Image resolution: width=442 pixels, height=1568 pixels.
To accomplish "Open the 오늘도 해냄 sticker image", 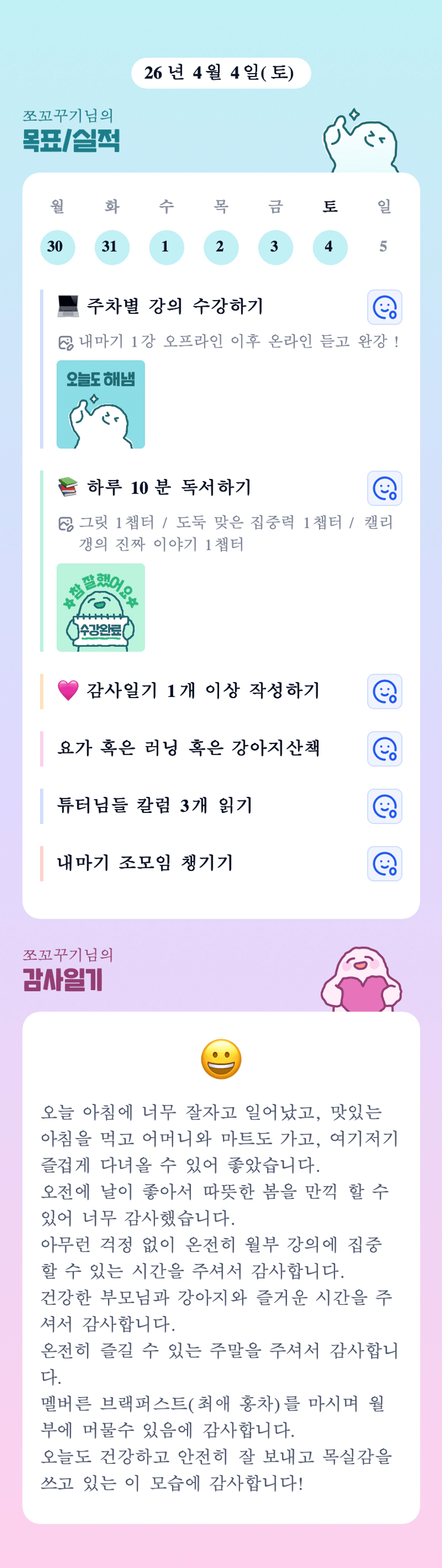I will tap(100, 404).
